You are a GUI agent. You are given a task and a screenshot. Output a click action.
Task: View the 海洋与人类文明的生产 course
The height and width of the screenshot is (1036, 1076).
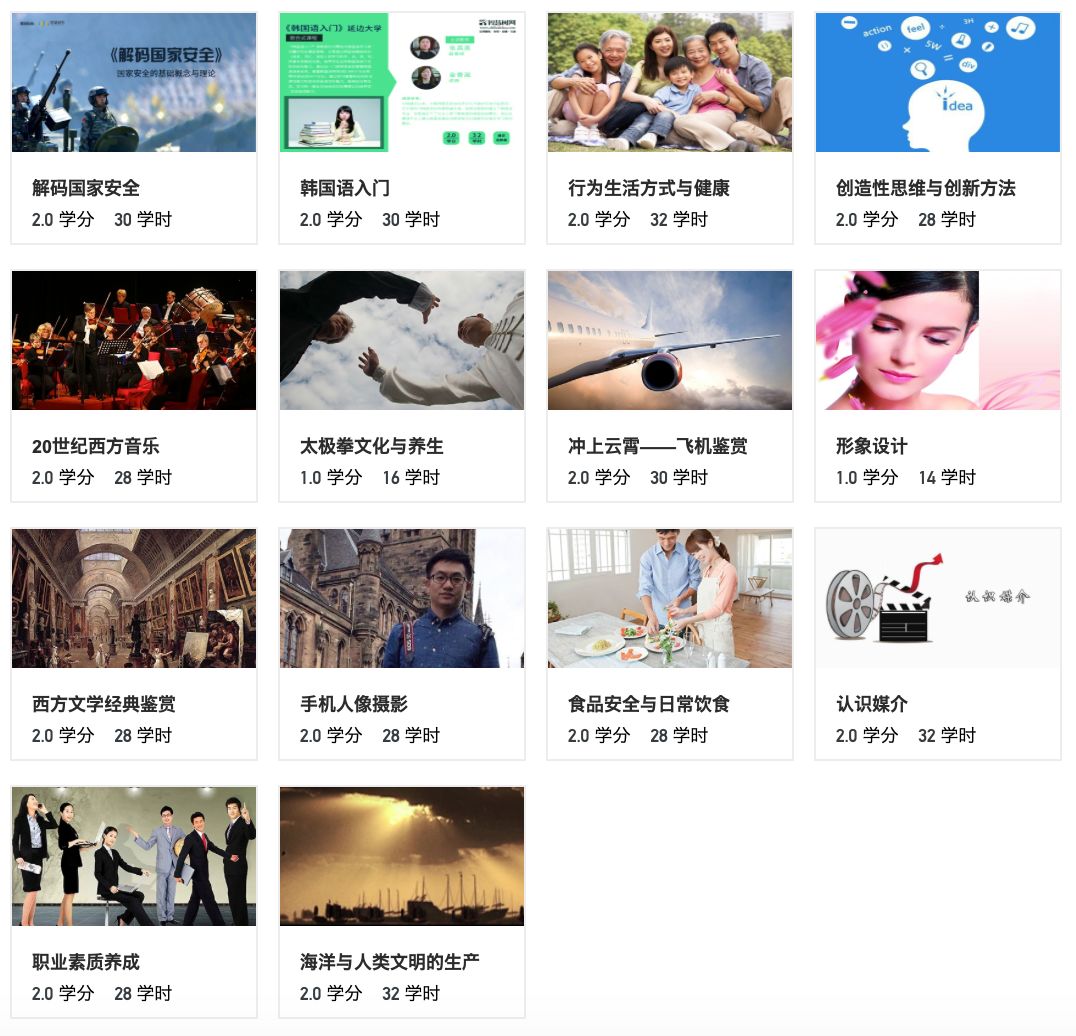[402, 902]
